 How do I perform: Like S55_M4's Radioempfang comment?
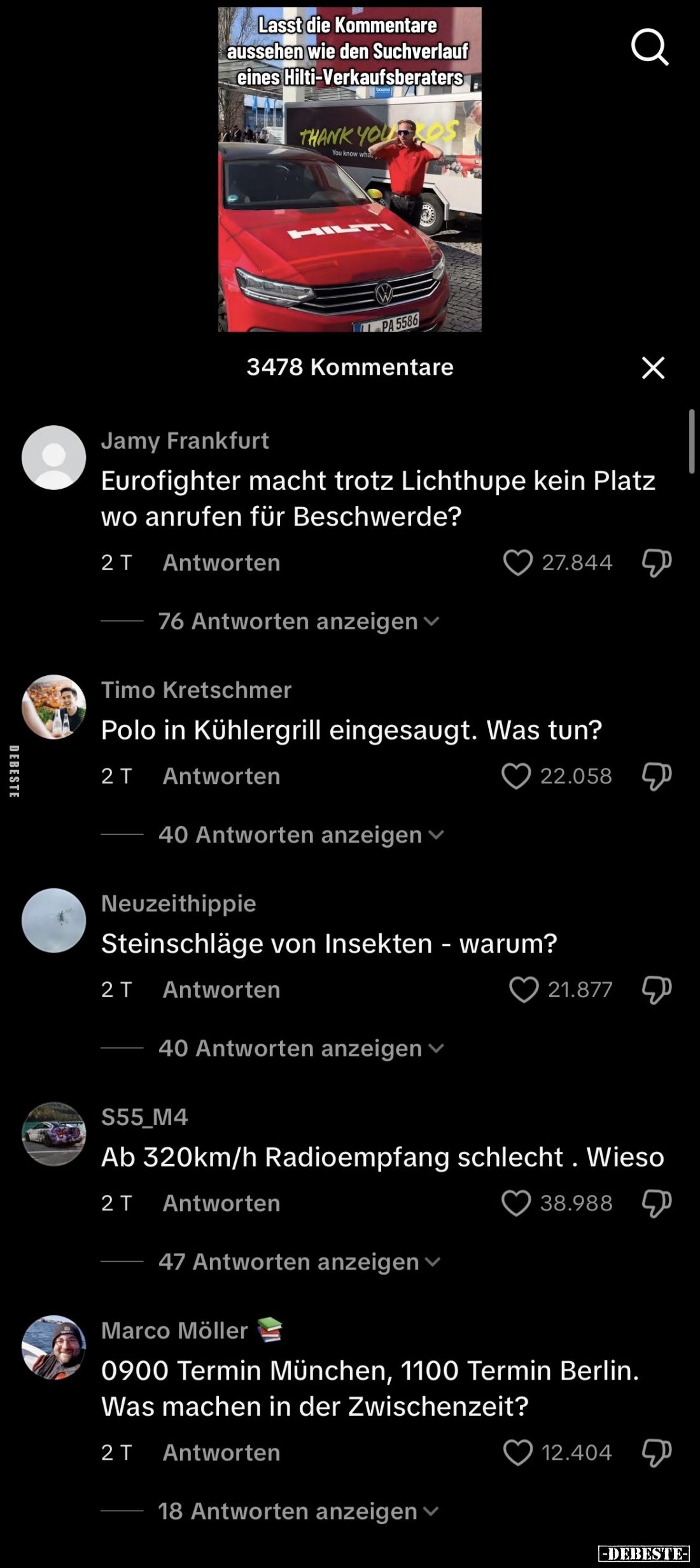[x=516, y=1203]
